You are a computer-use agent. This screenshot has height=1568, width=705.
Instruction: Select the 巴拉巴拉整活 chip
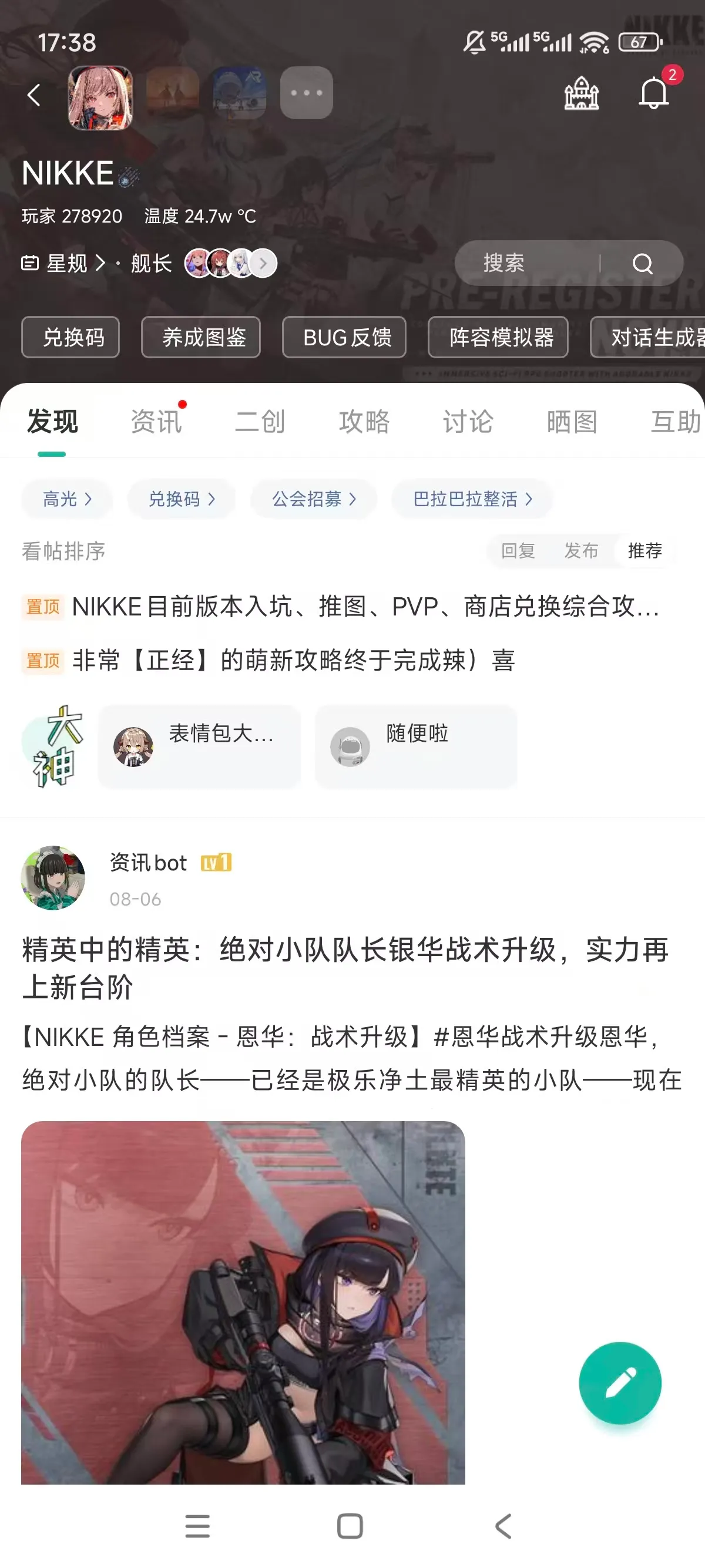click(x=472, y=499)
